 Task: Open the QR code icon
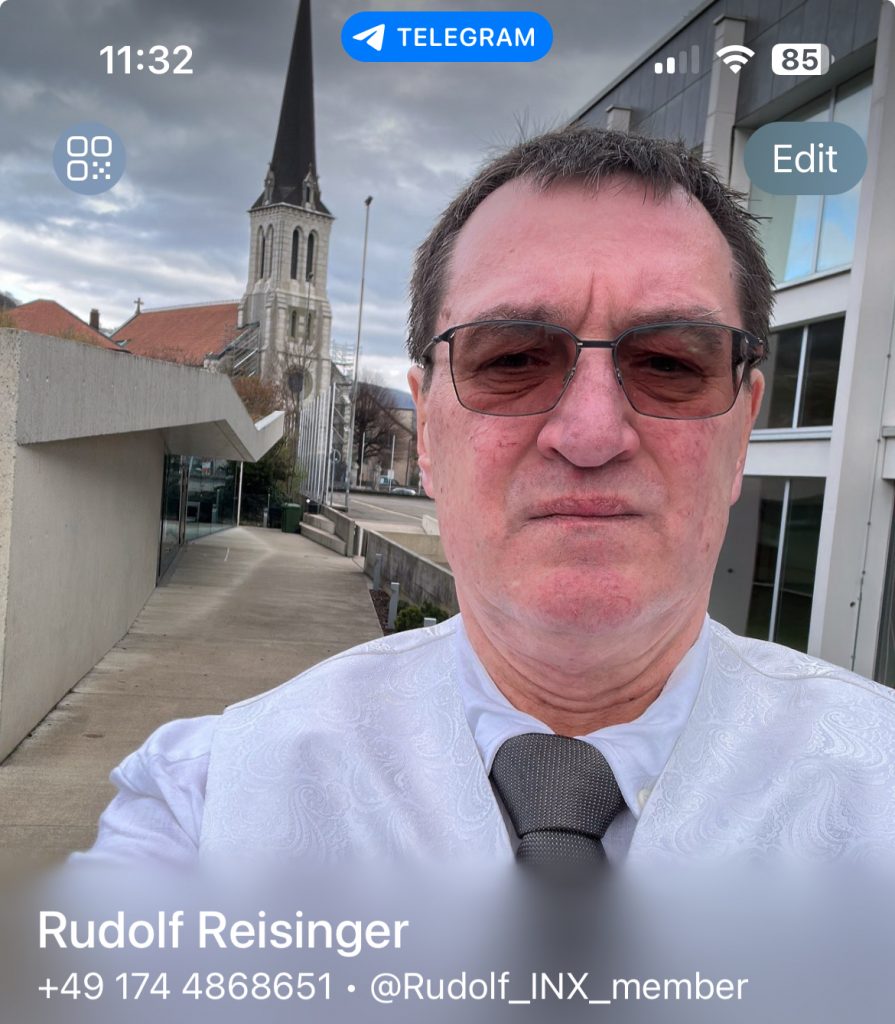(x=89, y=158)
